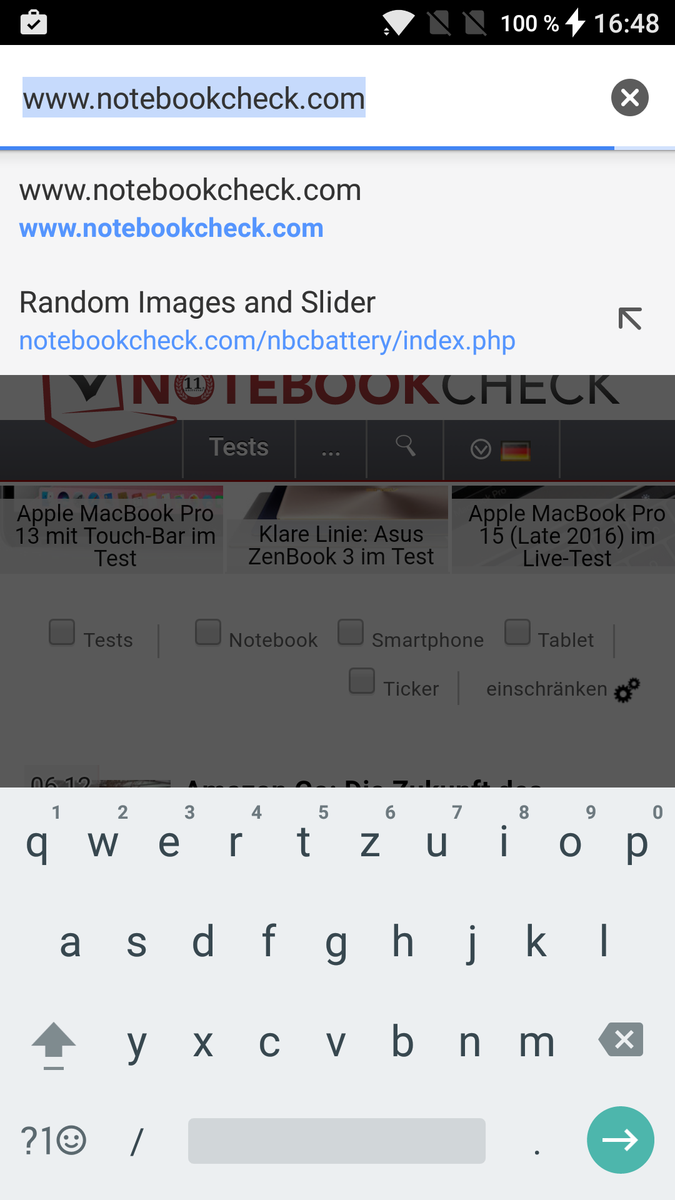The width and height of the screenshot is (675, 1200).
Task: Insert the nbcbattery suggestion into the URL bar
Action: click(x=629, y=319)
